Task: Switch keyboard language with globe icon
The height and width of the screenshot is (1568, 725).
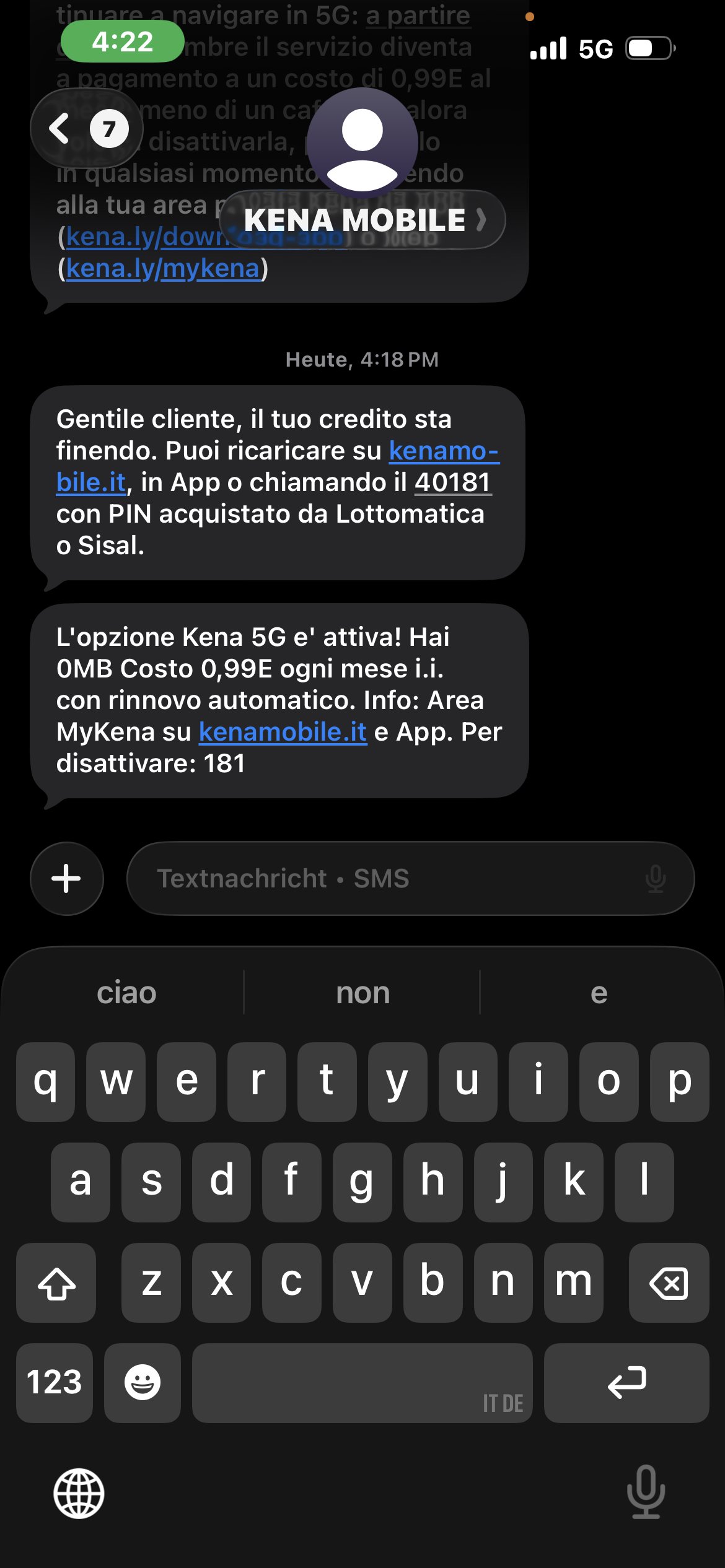Action: click(79, 1493)
